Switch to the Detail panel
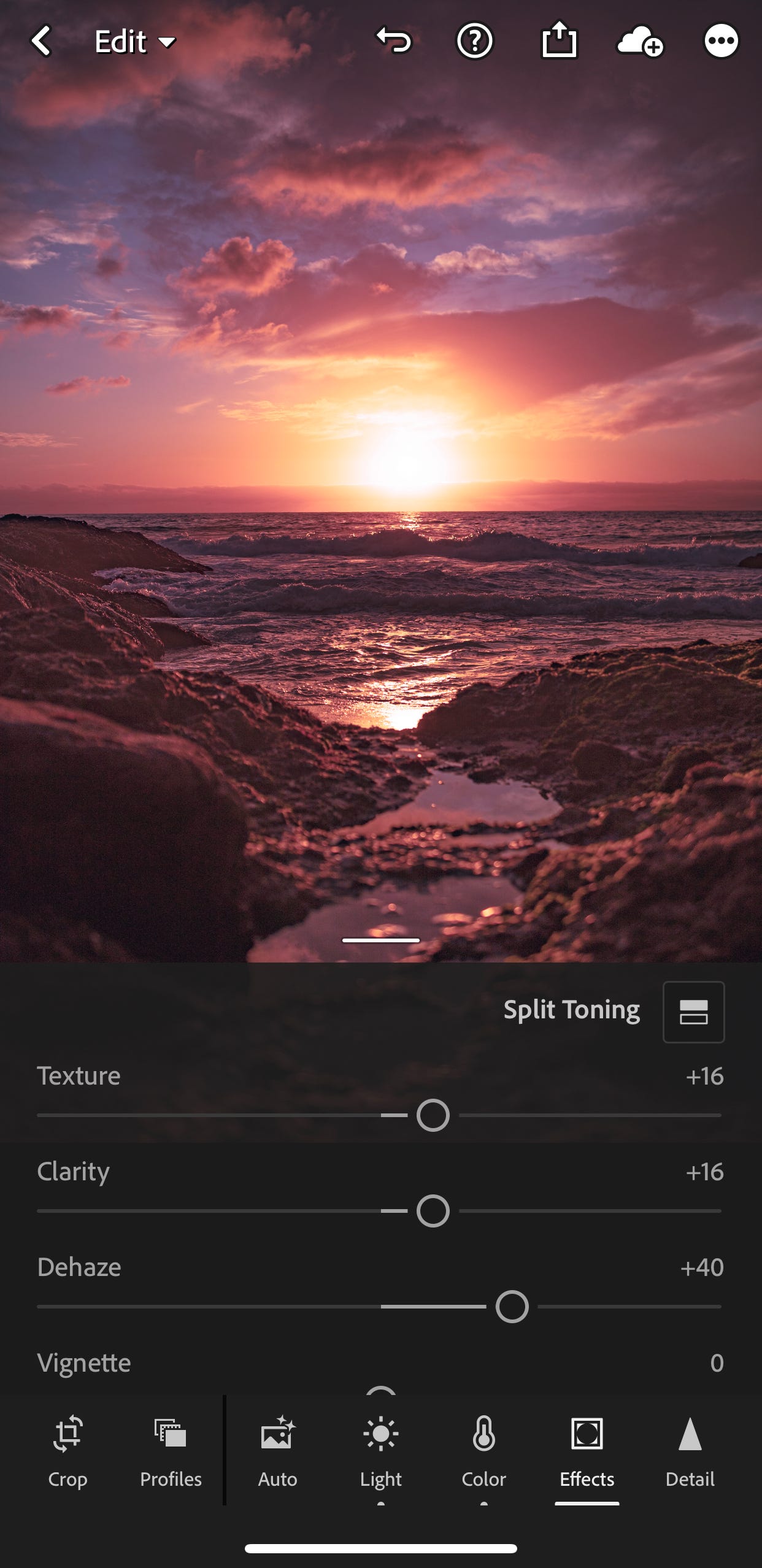The image size is (762, 1568). point(690,1451)
